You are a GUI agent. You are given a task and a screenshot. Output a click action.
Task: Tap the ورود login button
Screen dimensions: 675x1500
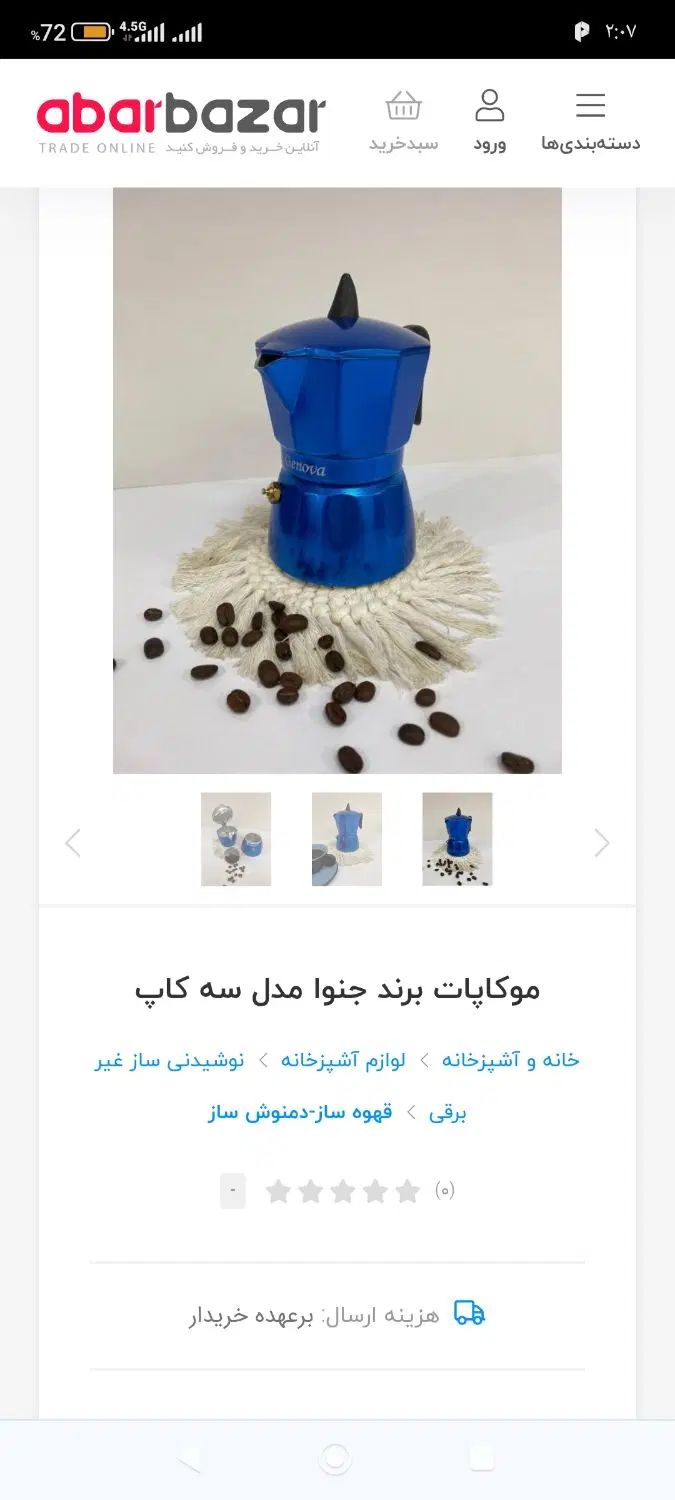490,122
